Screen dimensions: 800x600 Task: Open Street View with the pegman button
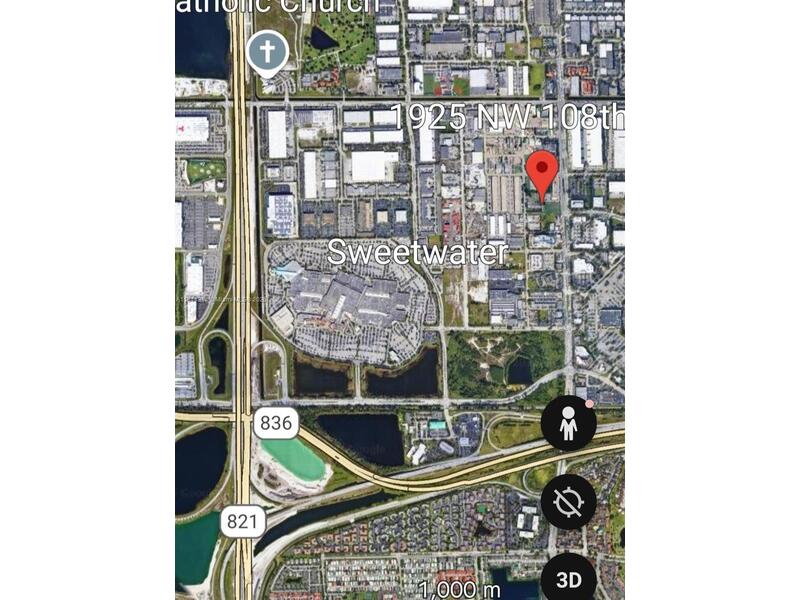[x=569, y=425]
